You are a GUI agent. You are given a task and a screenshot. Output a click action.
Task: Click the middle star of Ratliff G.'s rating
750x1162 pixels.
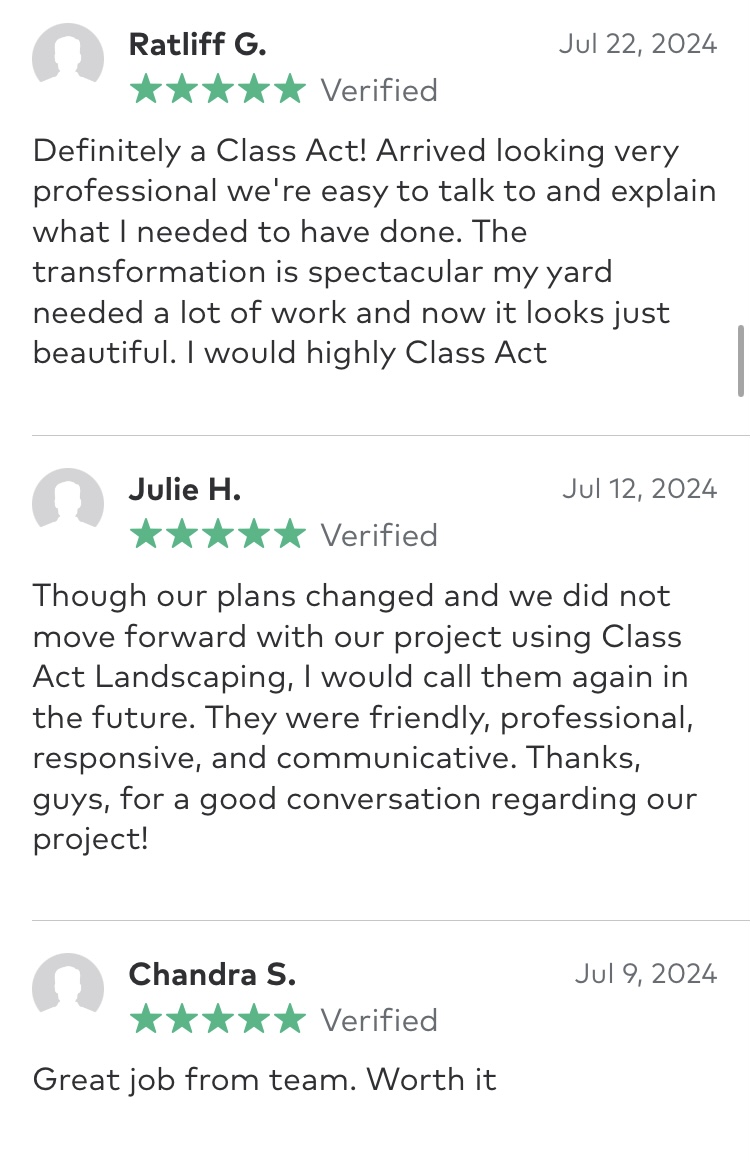pos(218,88)
